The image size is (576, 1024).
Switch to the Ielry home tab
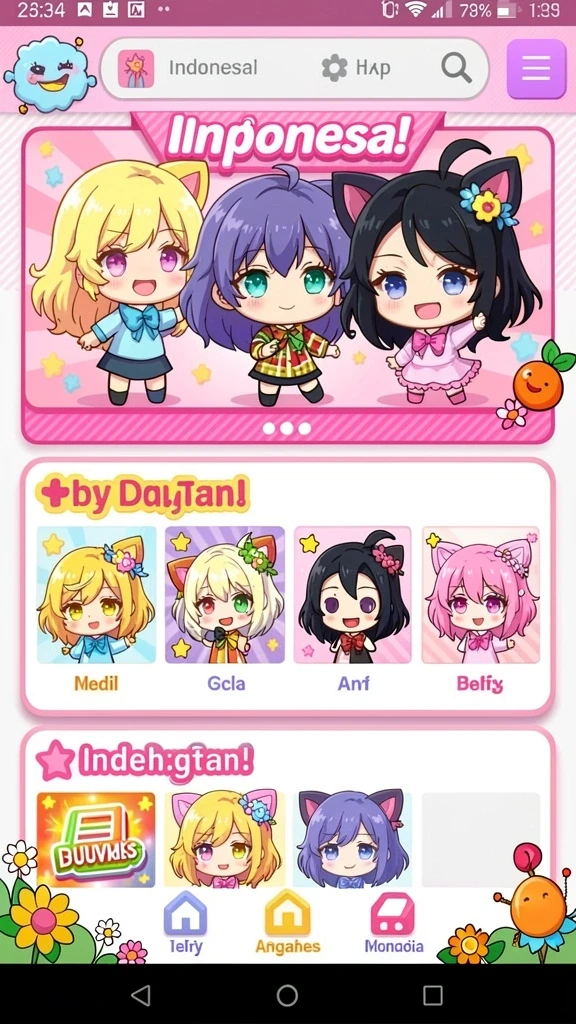(185, 922)
